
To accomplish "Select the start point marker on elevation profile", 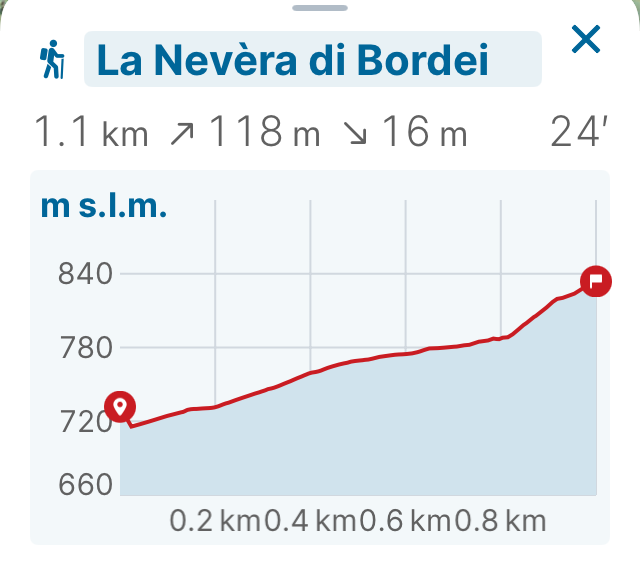I will click(121, 407).
